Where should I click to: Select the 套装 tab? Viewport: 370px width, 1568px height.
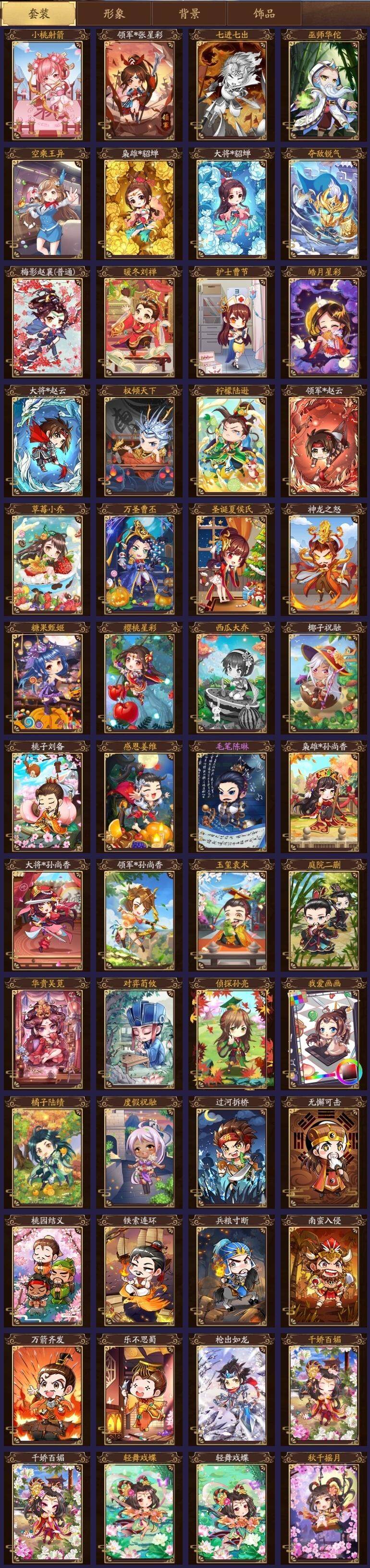[x=39, y=13]
